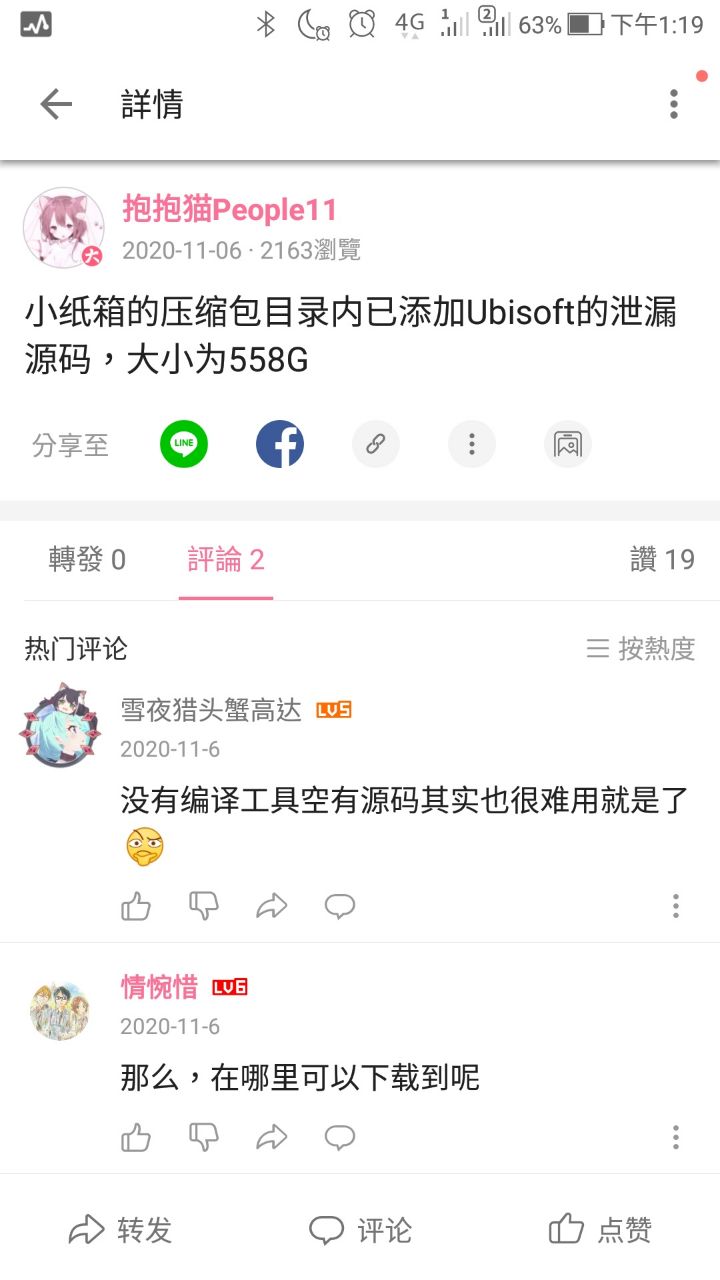
Task: Open options for 雪夜猎头蟹高达's comment
Action: [x=676, y=907]
